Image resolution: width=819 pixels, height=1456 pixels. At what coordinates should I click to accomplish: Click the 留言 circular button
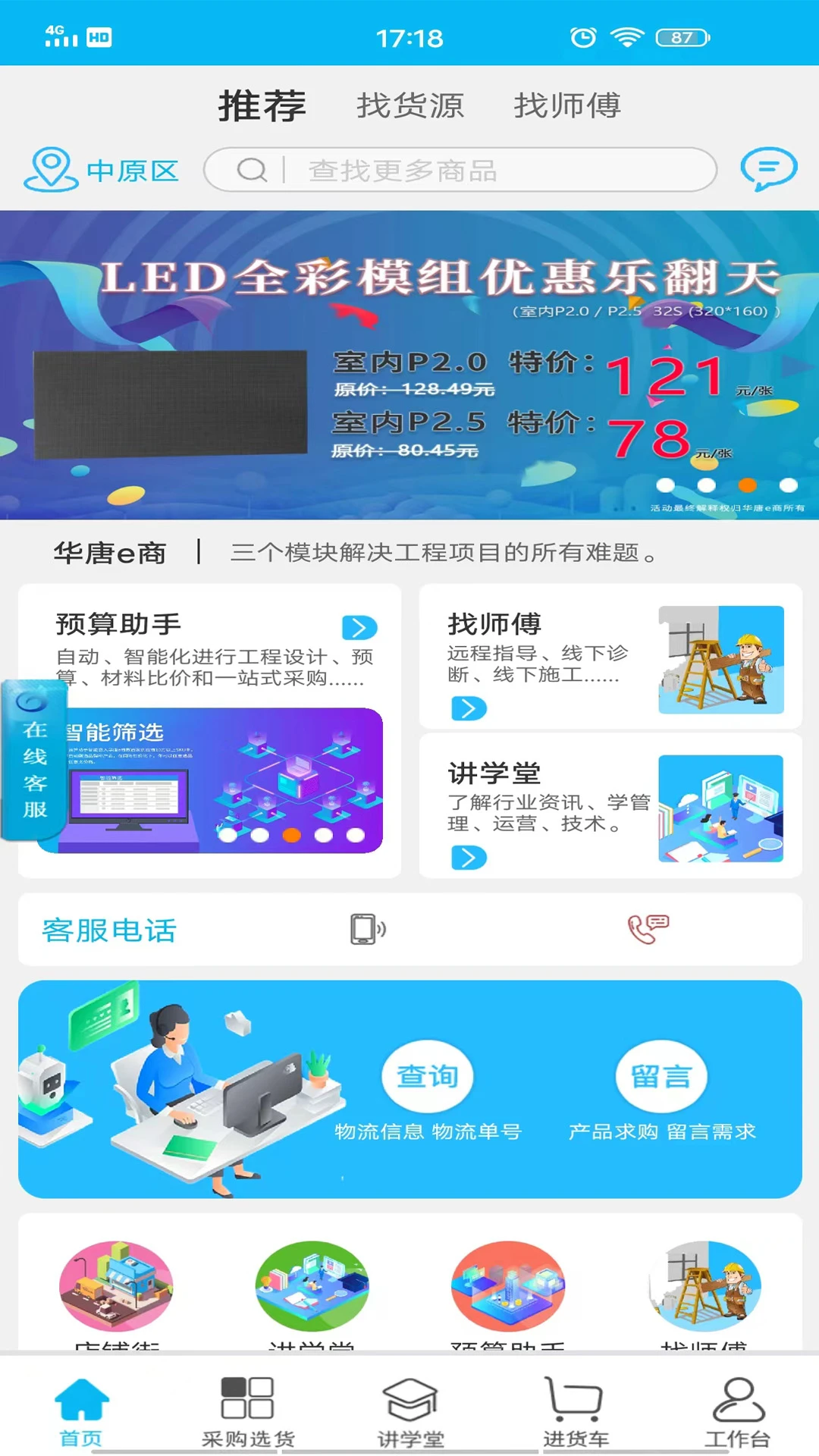coord(661,1075)
